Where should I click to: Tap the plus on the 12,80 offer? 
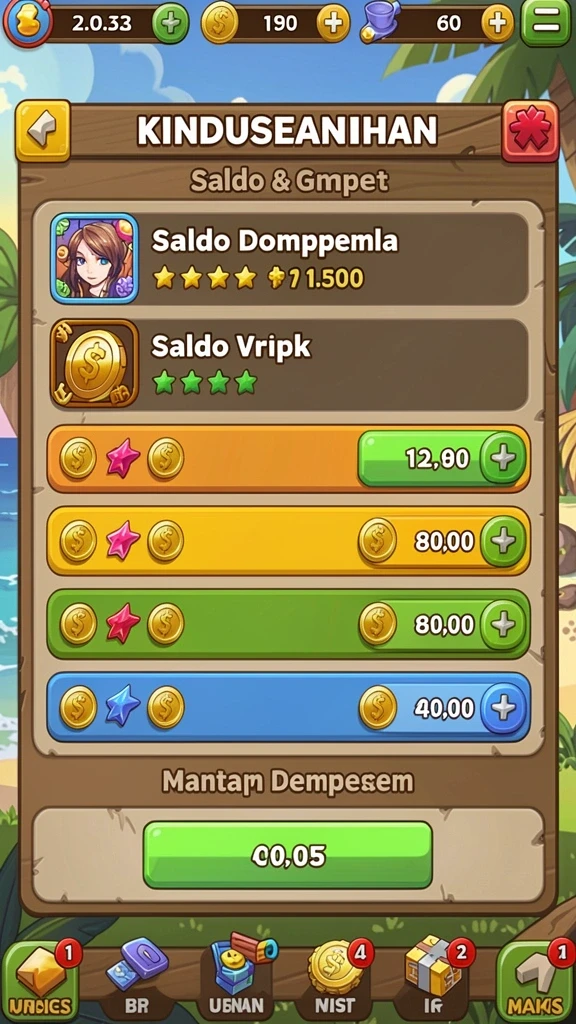503,458
